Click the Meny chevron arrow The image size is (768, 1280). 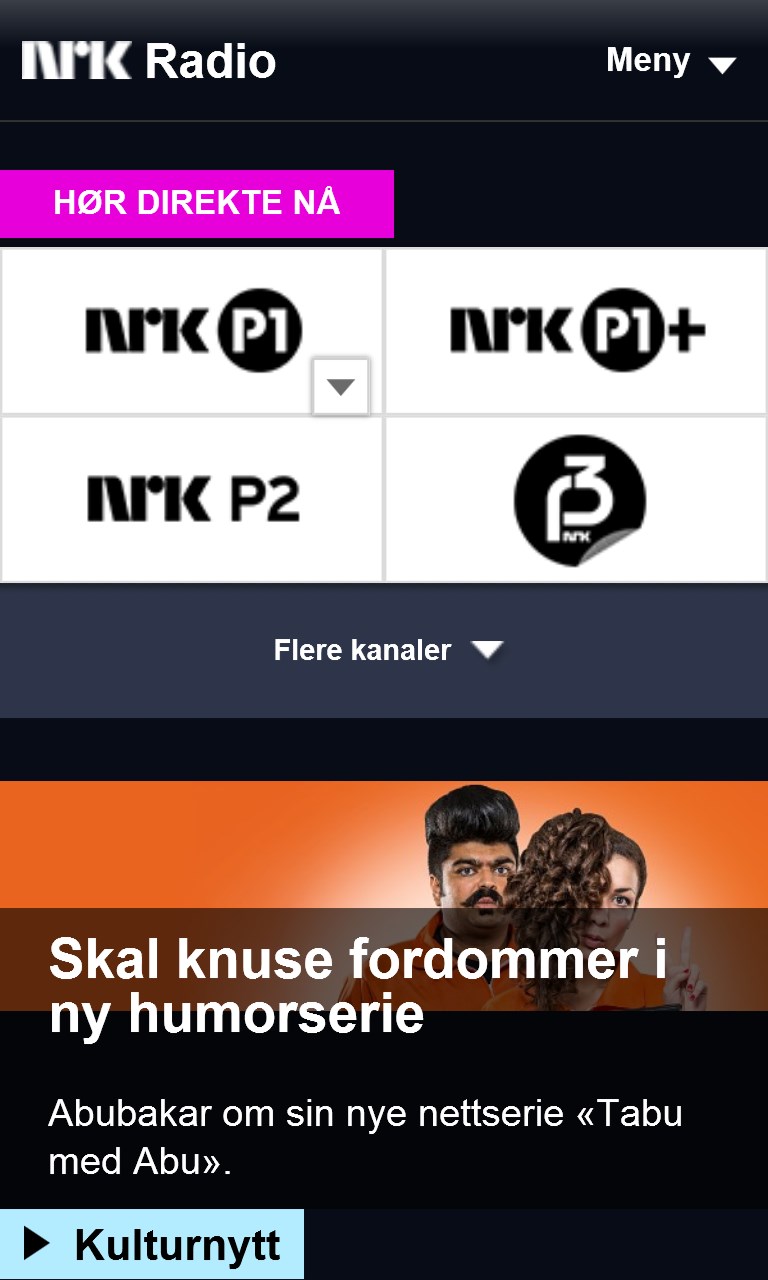click(722, 65)
